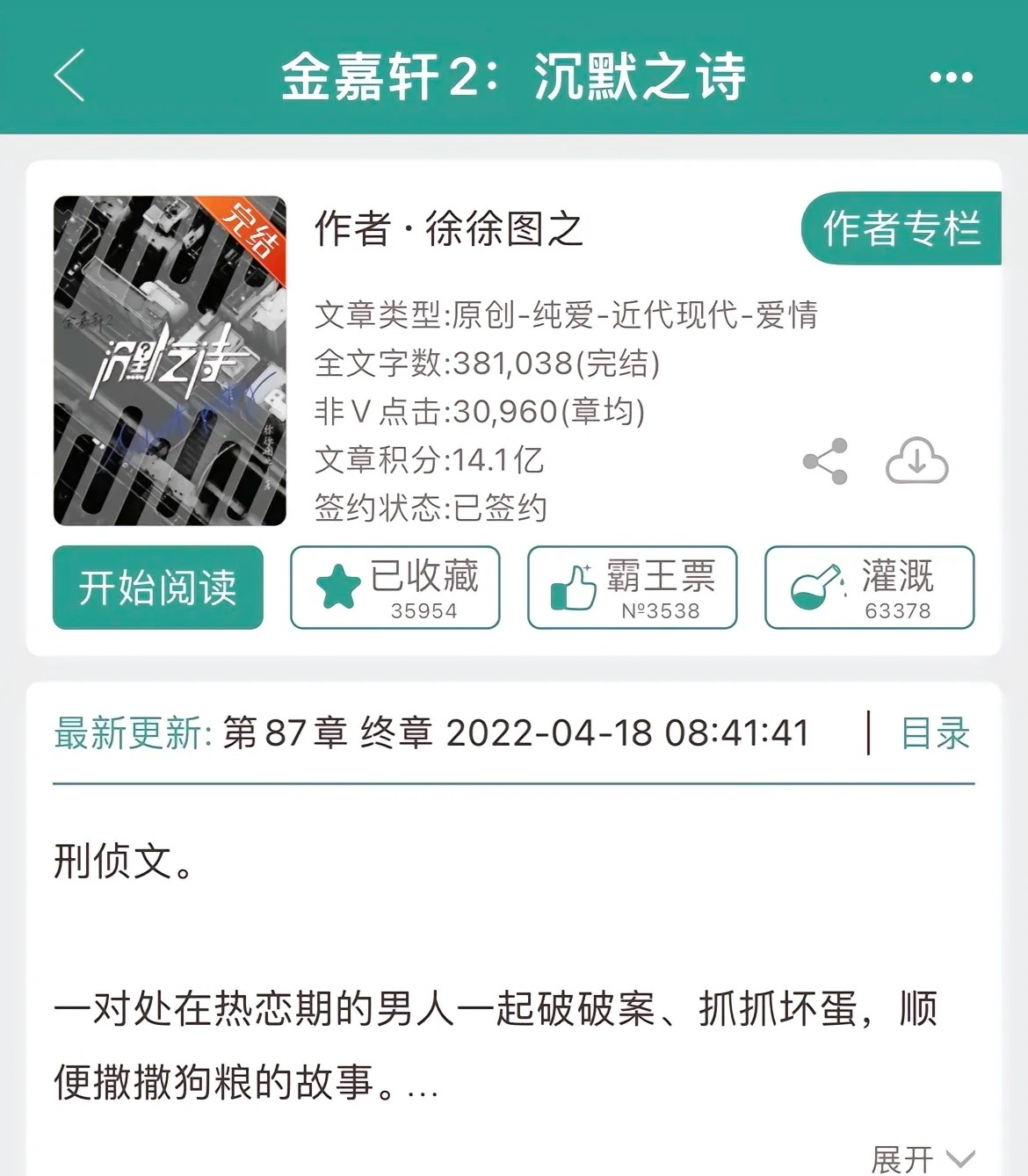Open the 作者专栏 author column
The height and width of the screenshot is (1176, 1028).
click(899, 228)
